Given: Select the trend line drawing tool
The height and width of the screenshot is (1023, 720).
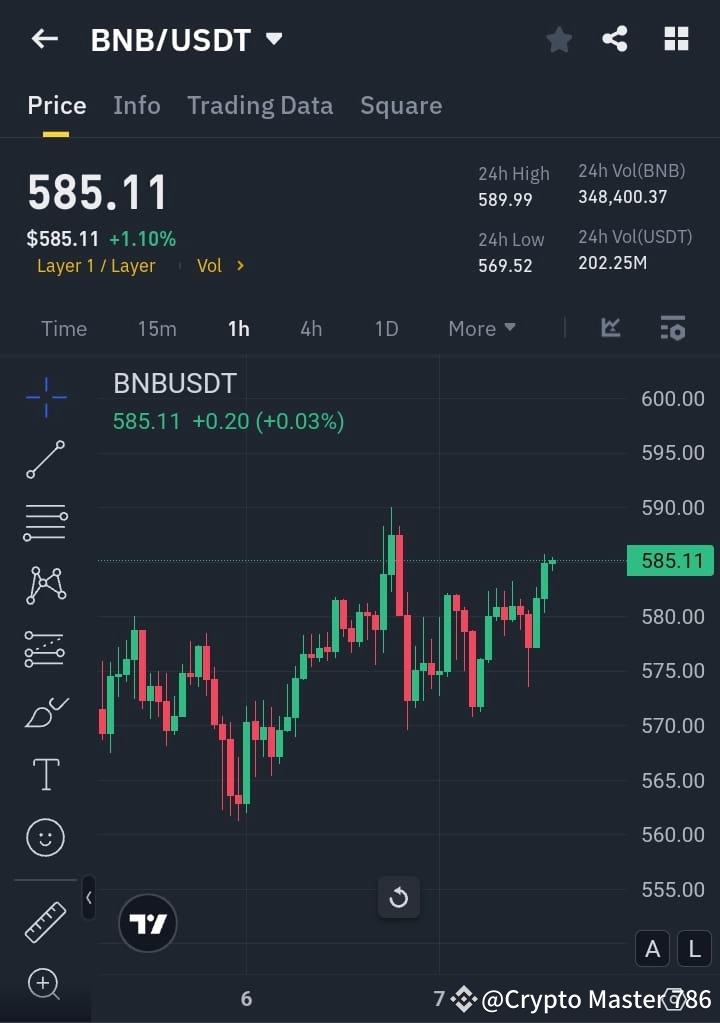Looking at the screenshot, I should [44, 461].
